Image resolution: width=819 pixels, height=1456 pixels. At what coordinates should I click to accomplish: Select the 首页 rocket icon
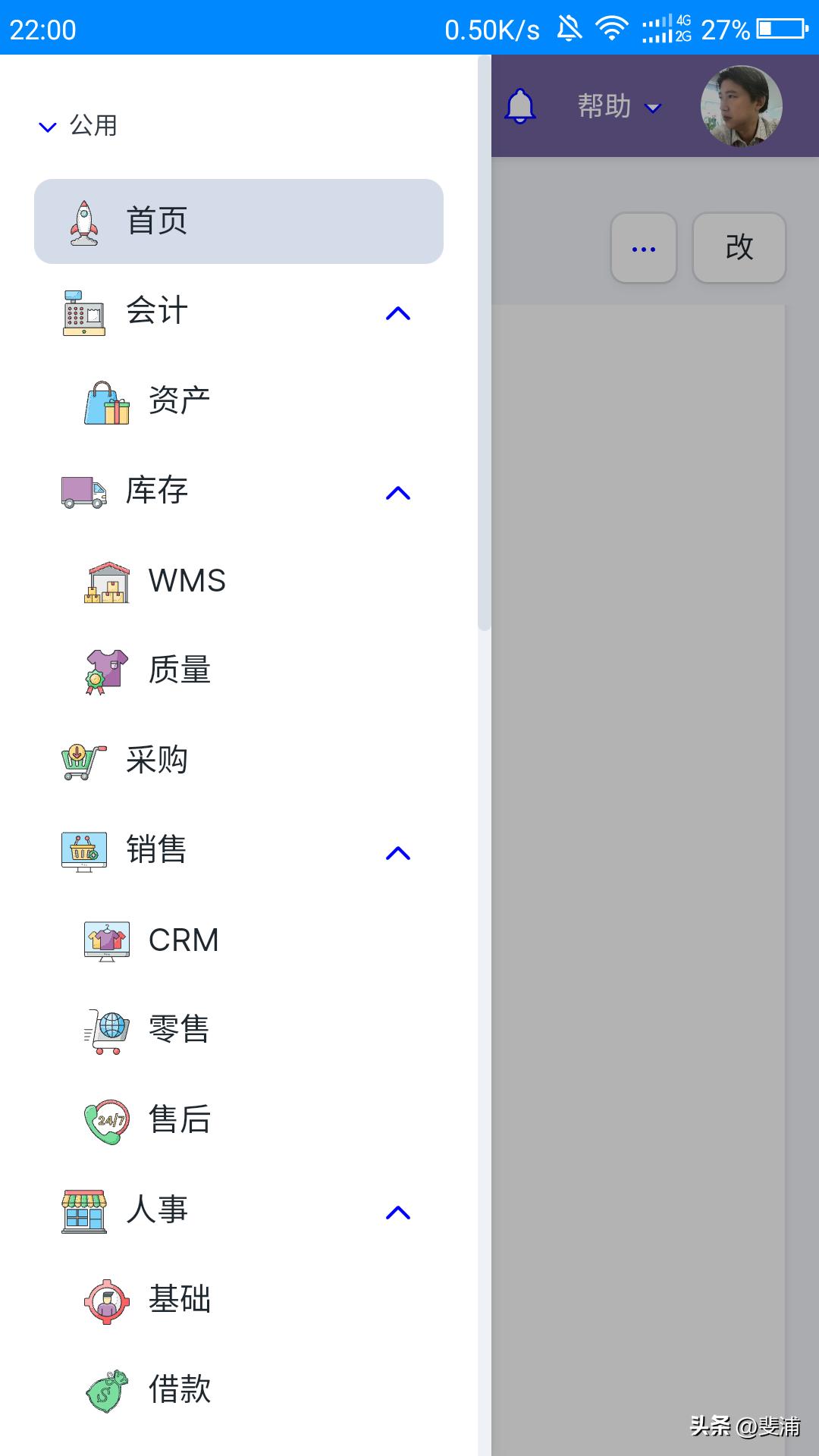[83, 221]
